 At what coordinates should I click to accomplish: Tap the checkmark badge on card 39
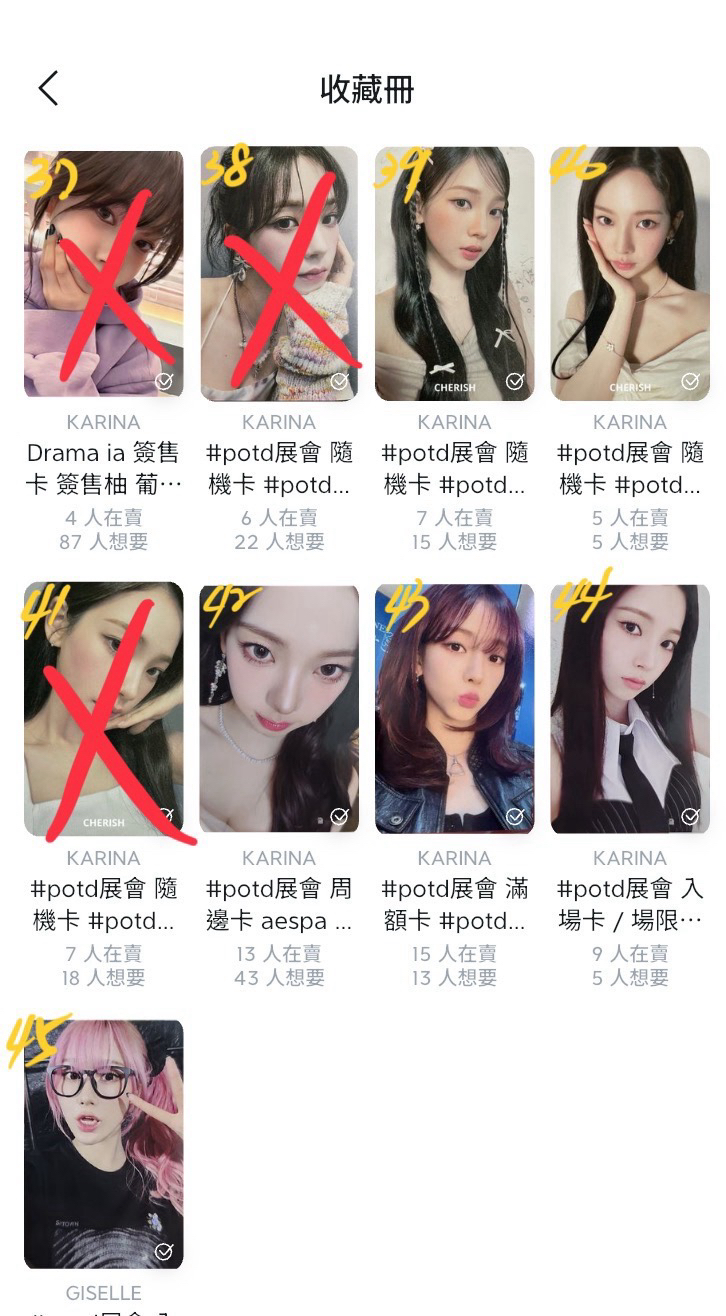click(x=514, y=381)
